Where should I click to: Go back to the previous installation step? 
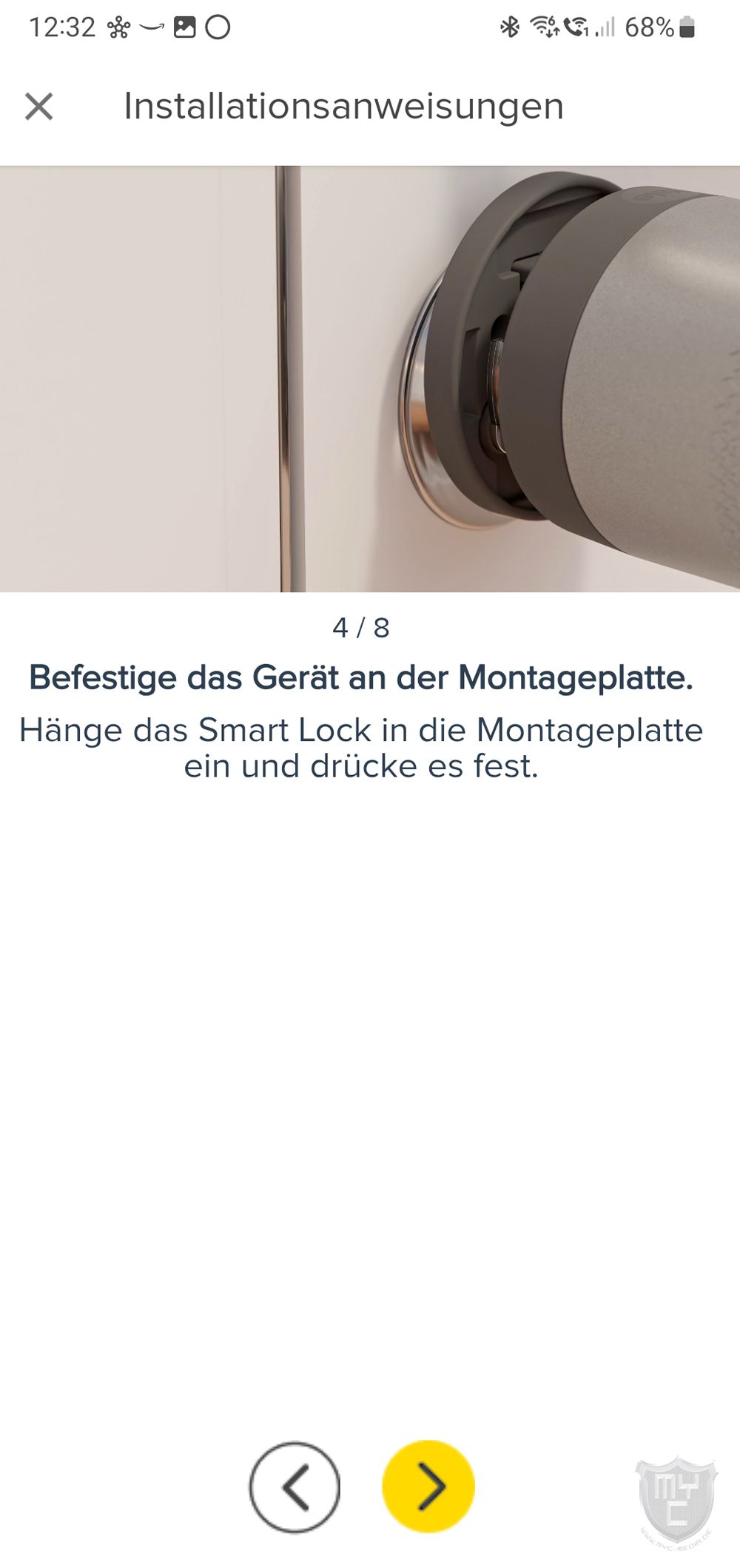[x=295, y=1486]
